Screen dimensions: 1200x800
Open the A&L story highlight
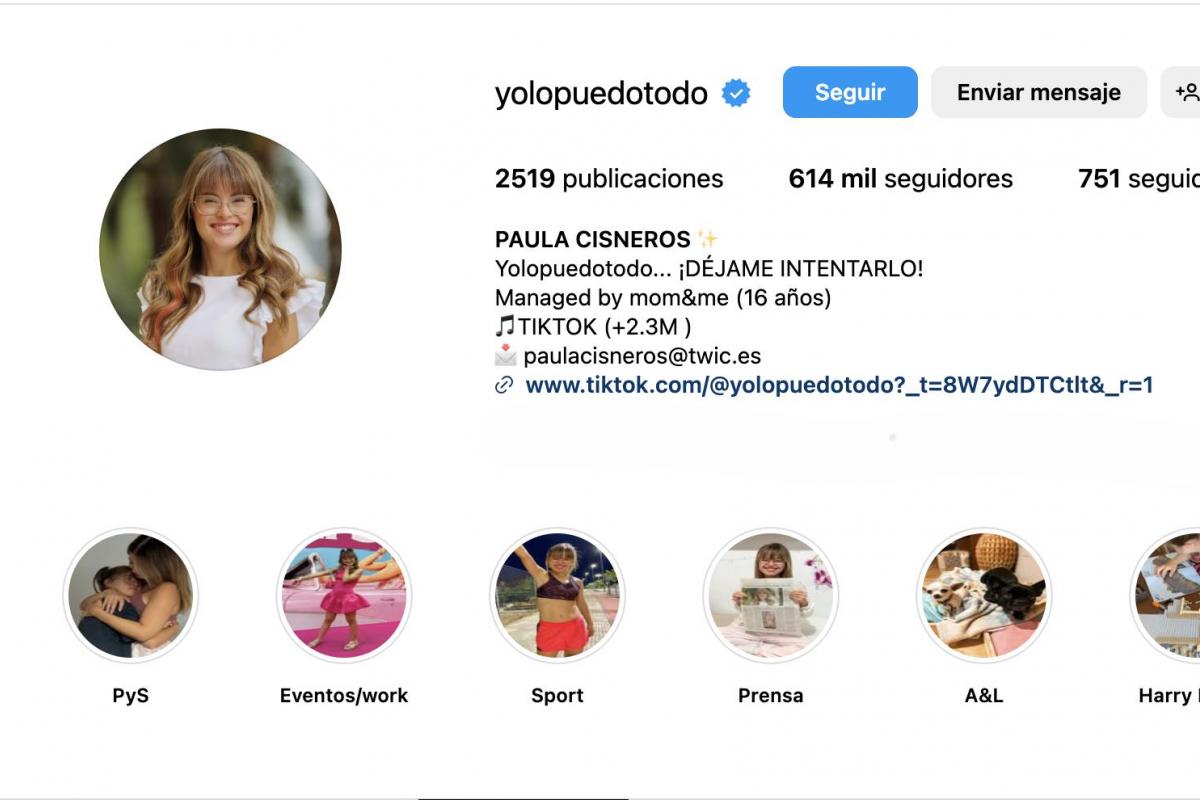tap(983, 595)
